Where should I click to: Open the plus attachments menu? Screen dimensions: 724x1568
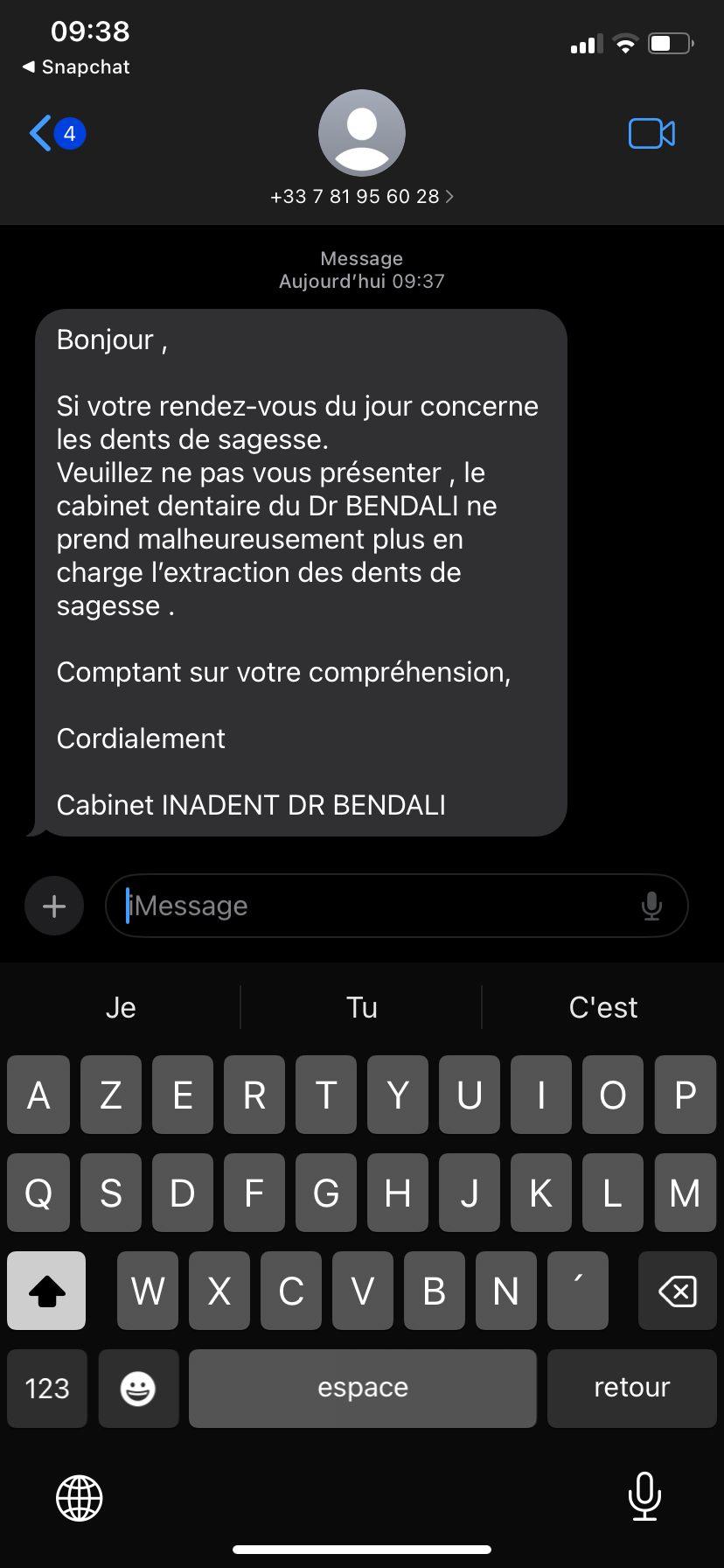point(54,906)
